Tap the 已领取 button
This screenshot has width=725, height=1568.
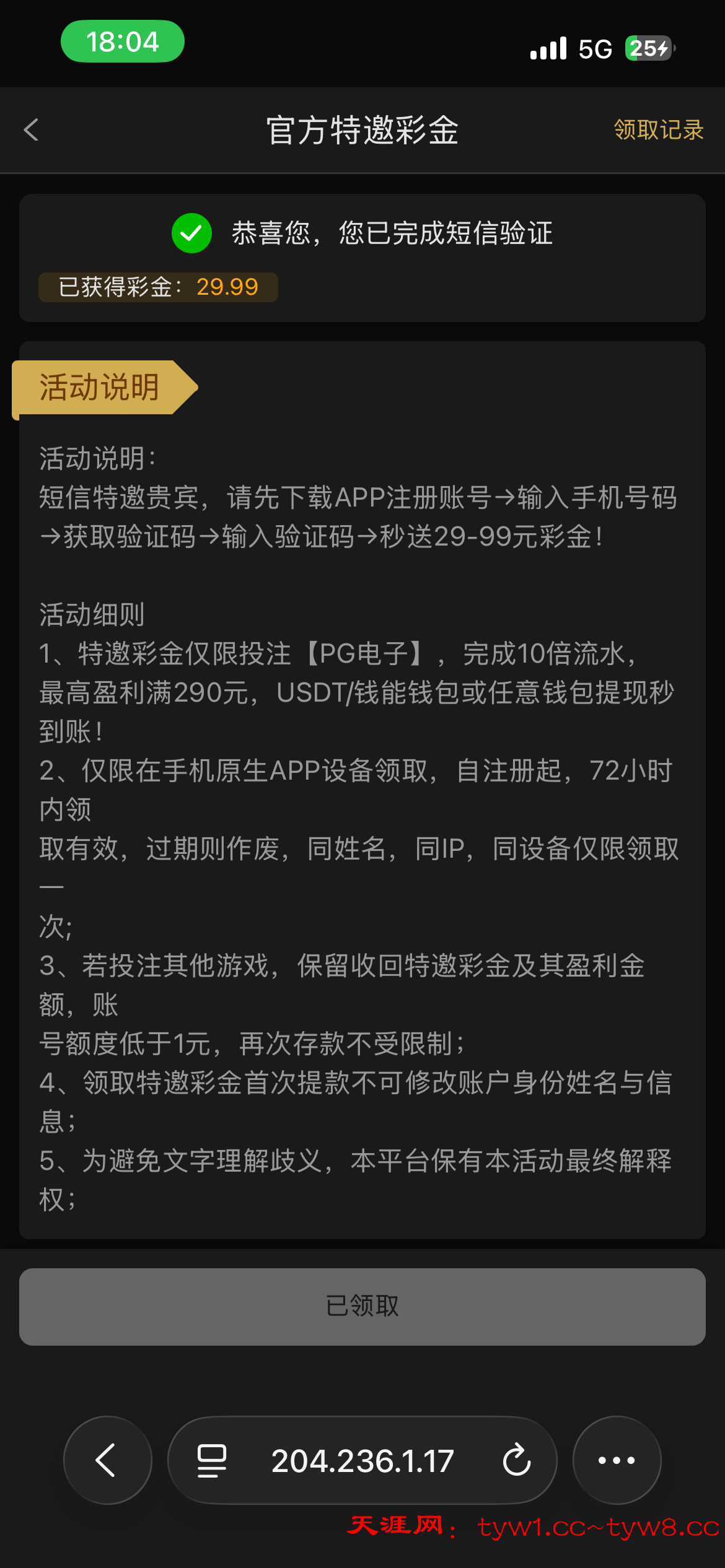(362, 1307)
